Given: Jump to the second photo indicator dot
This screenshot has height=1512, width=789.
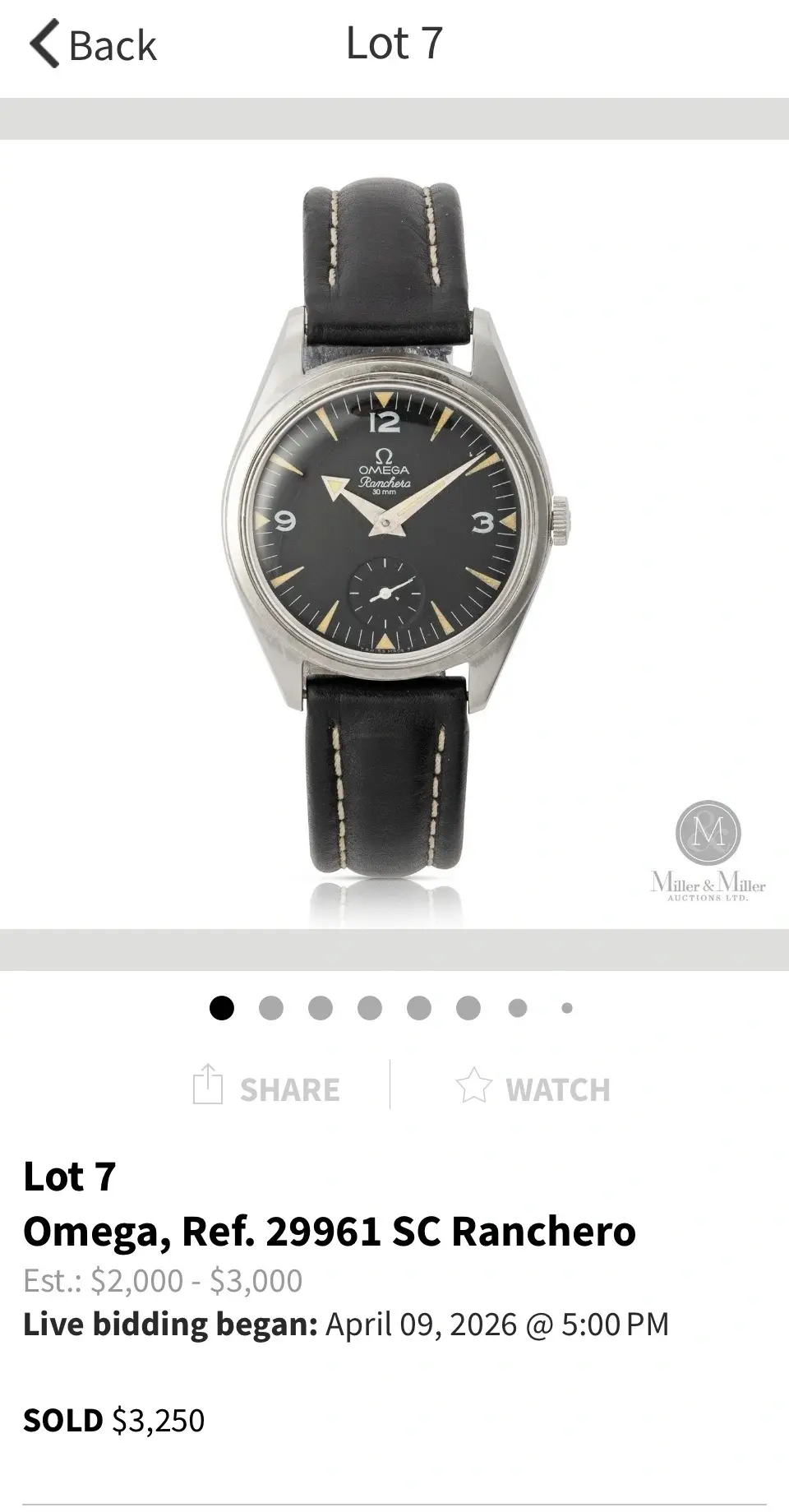Looking at the screenshot, I should (270, 1008).
